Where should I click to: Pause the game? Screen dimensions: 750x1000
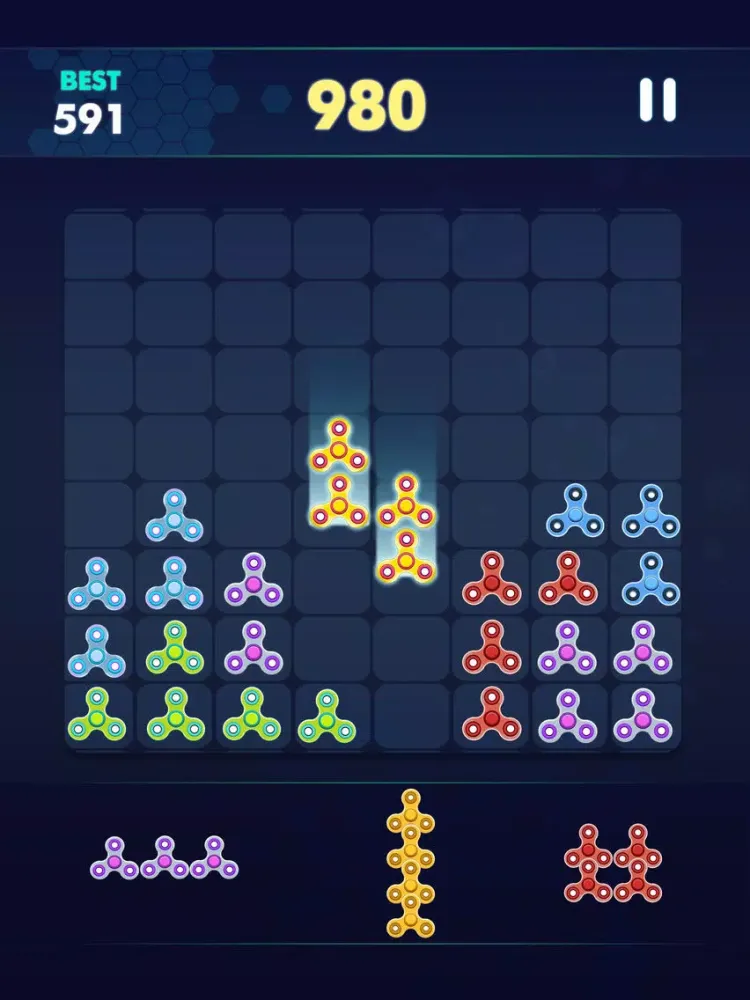(657, 100)
